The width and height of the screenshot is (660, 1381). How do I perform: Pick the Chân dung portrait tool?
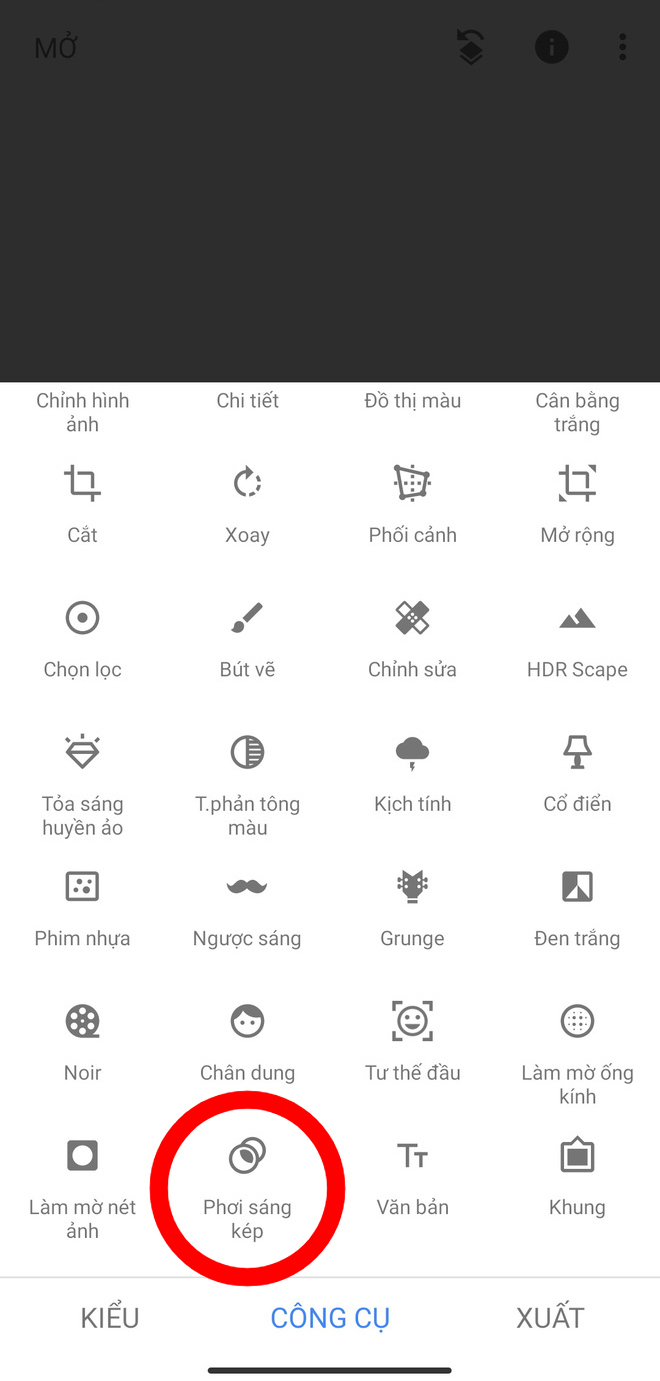point(247,1040)
